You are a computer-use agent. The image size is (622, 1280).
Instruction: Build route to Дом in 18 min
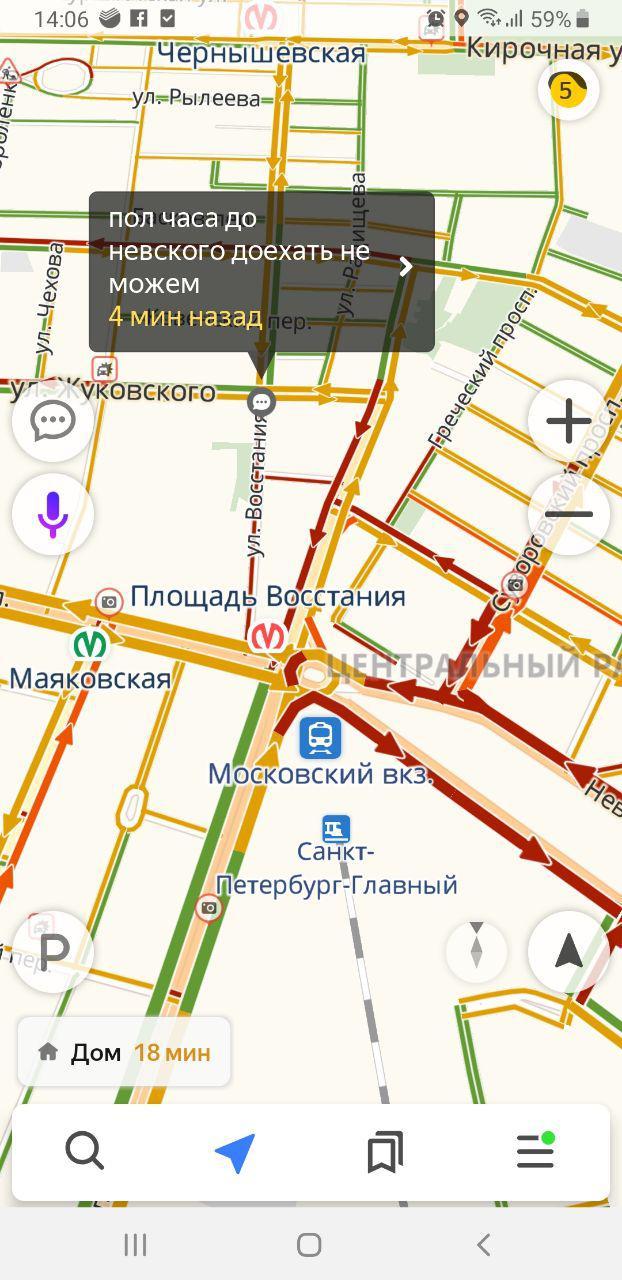tap(124, 1052)
